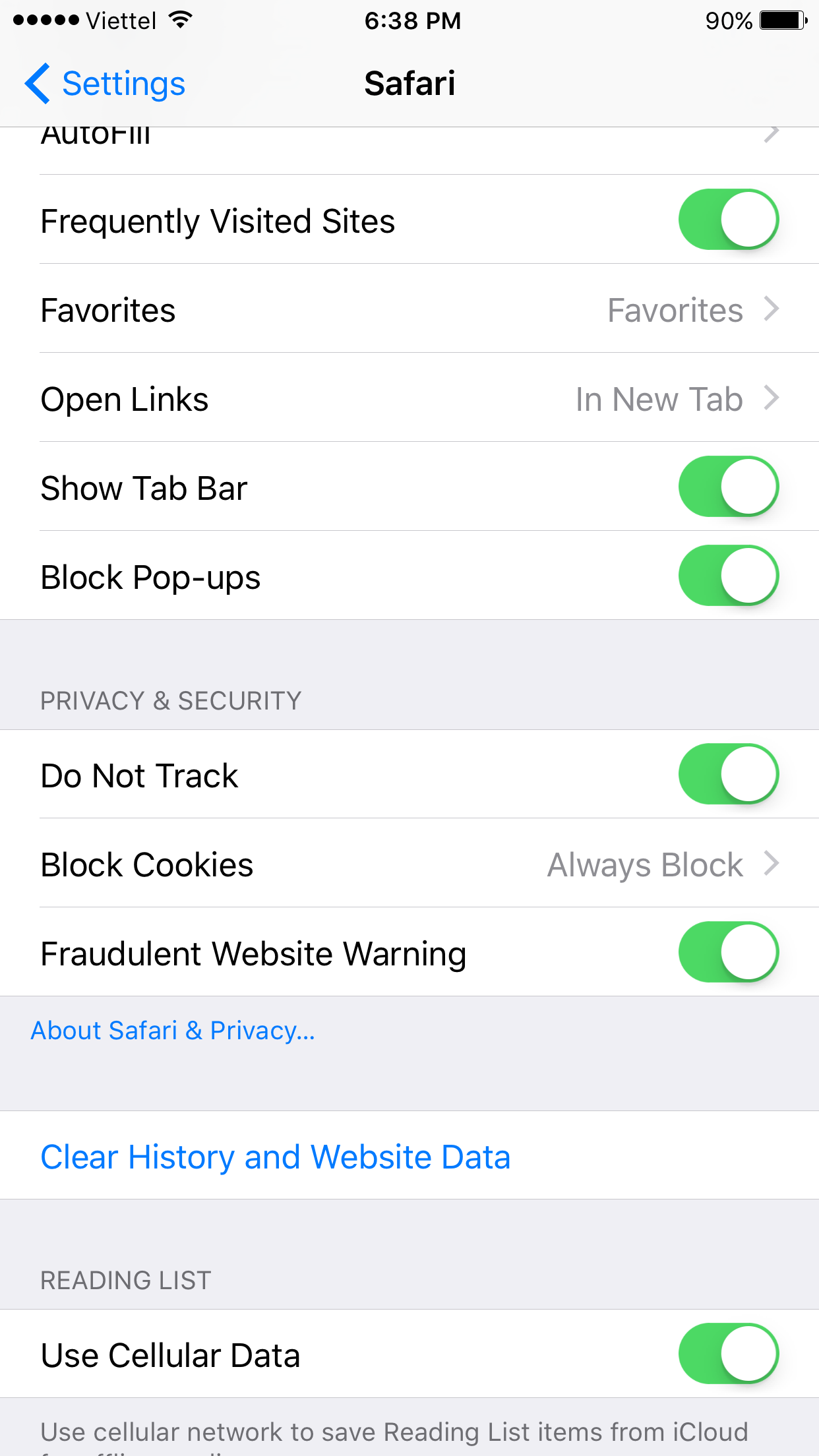Open the Open Links options
Image resolution: width=819 pixels, height=1456 pixels.
tap(409, 398)
